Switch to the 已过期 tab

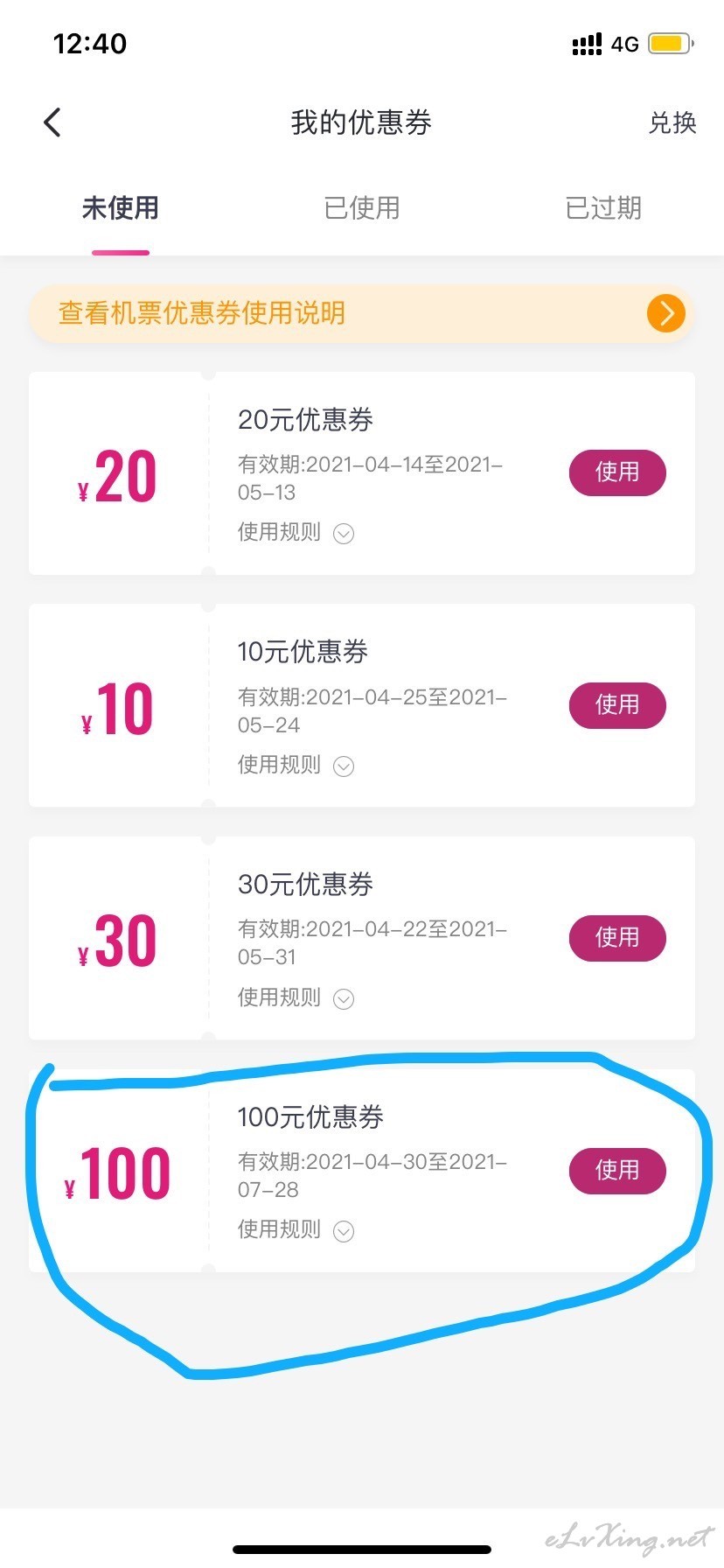pyautogui.click(x=603, y=208)
